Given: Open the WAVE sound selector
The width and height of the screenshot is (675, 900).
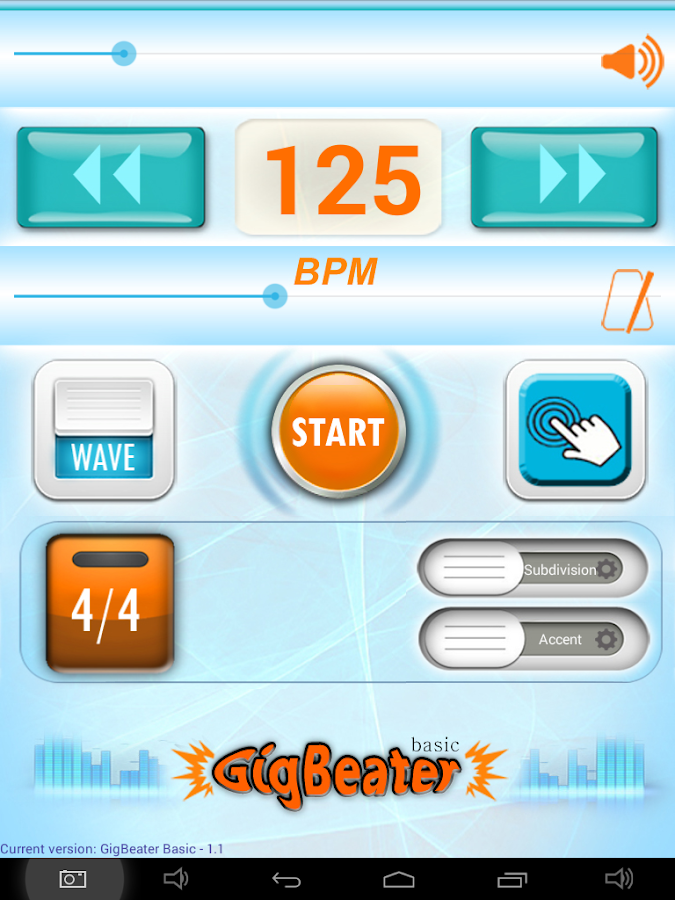Looking at the screenshot, I should (104, 430).
